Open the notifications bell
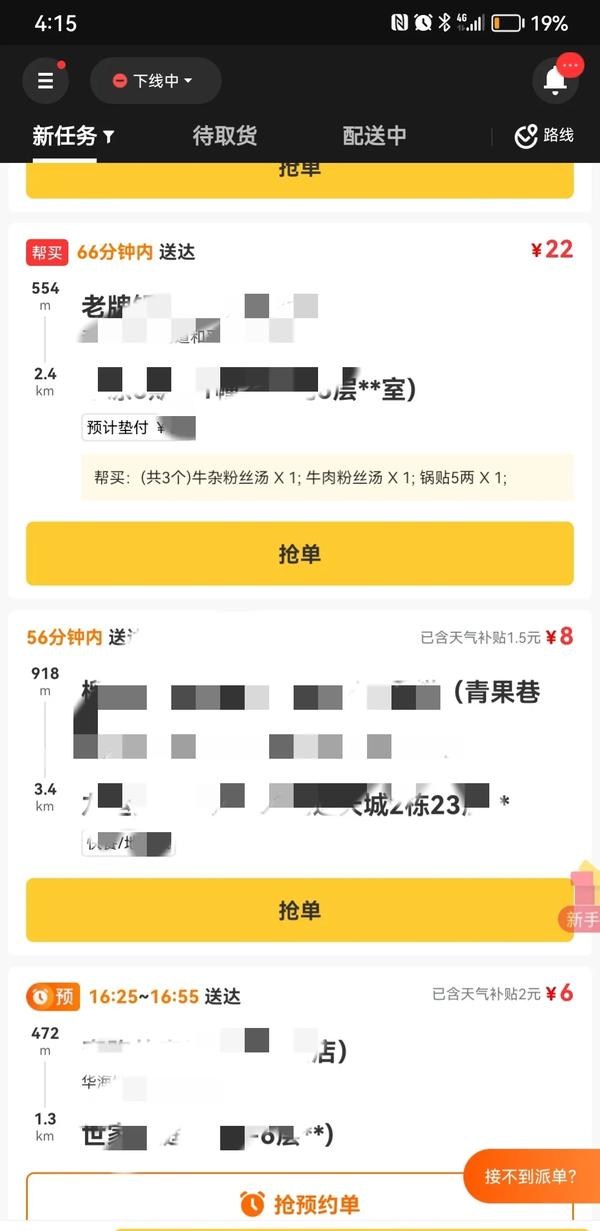 point(555,81)
